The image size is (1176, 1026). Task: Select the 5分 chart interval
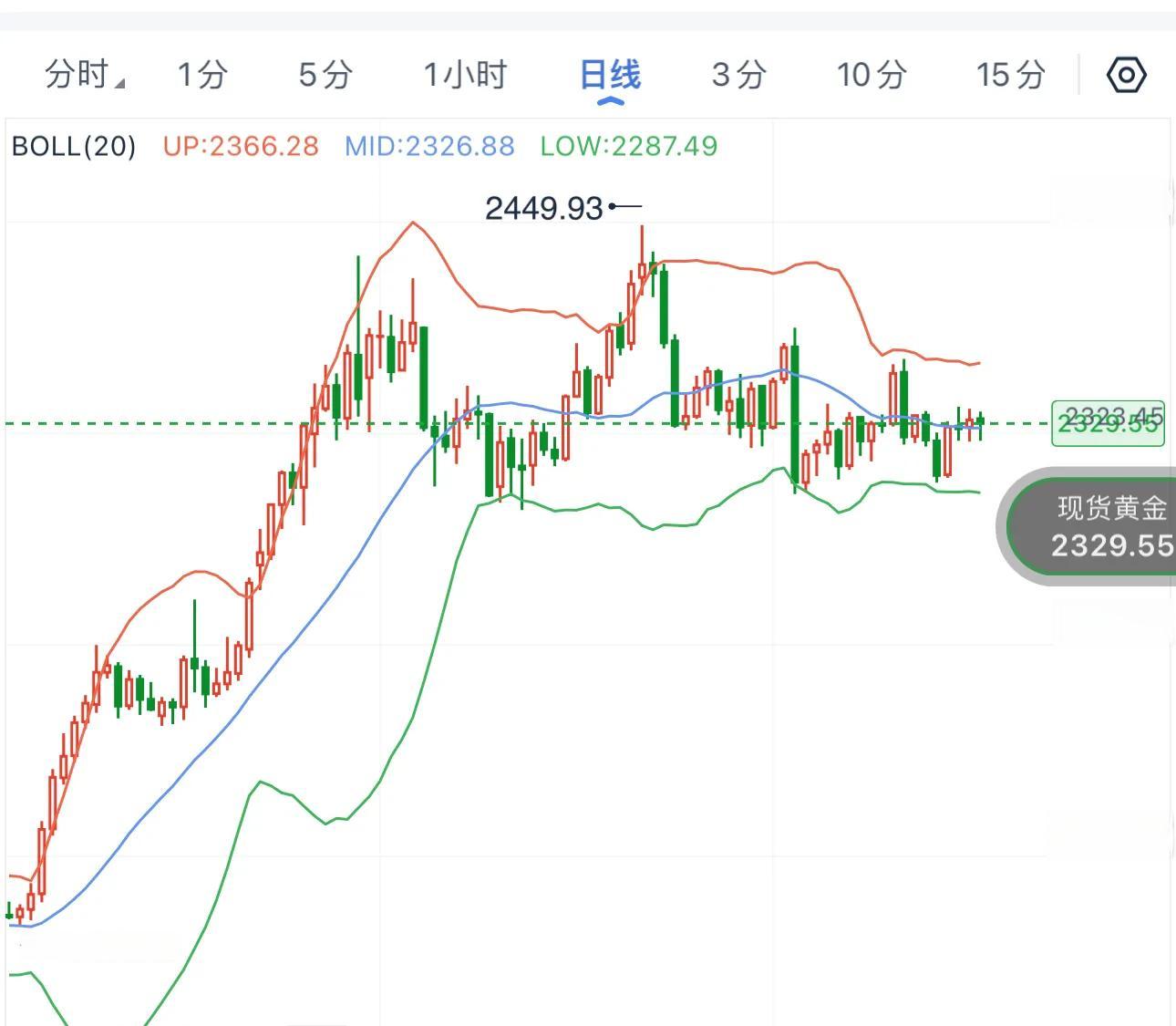coord(325,74)
